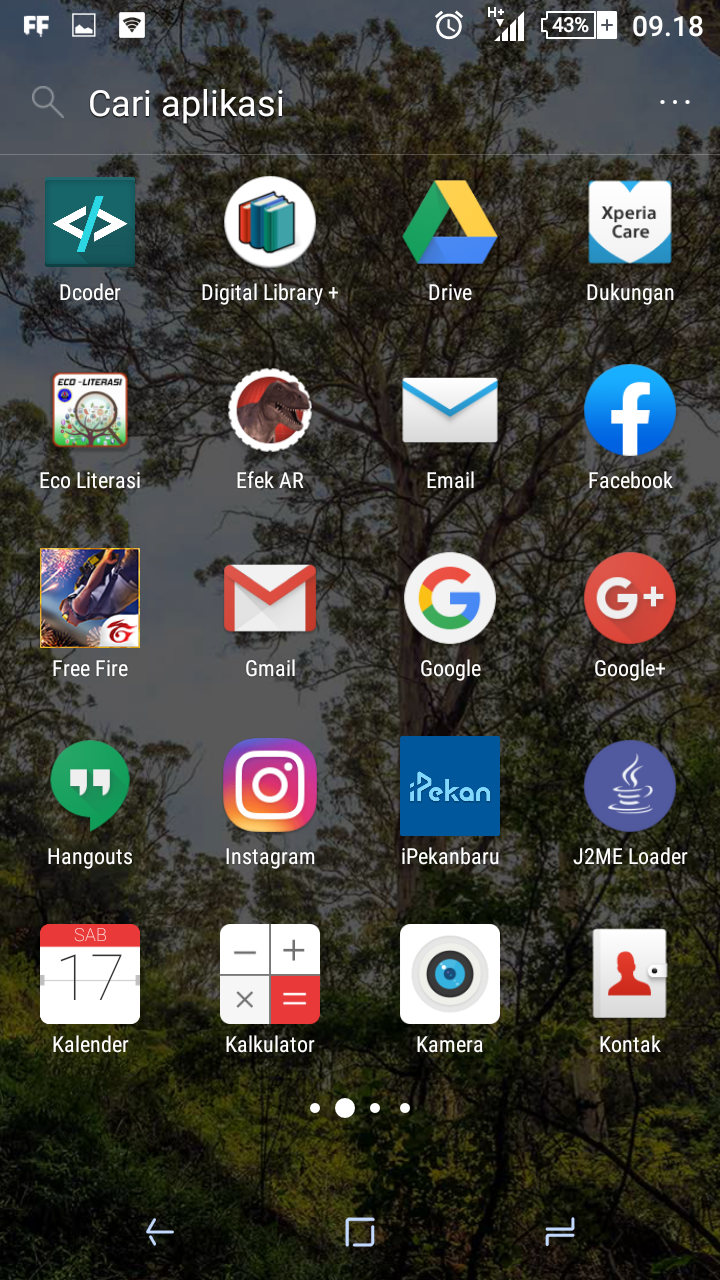Open Eco Literasi

click(x=90, y=410)
